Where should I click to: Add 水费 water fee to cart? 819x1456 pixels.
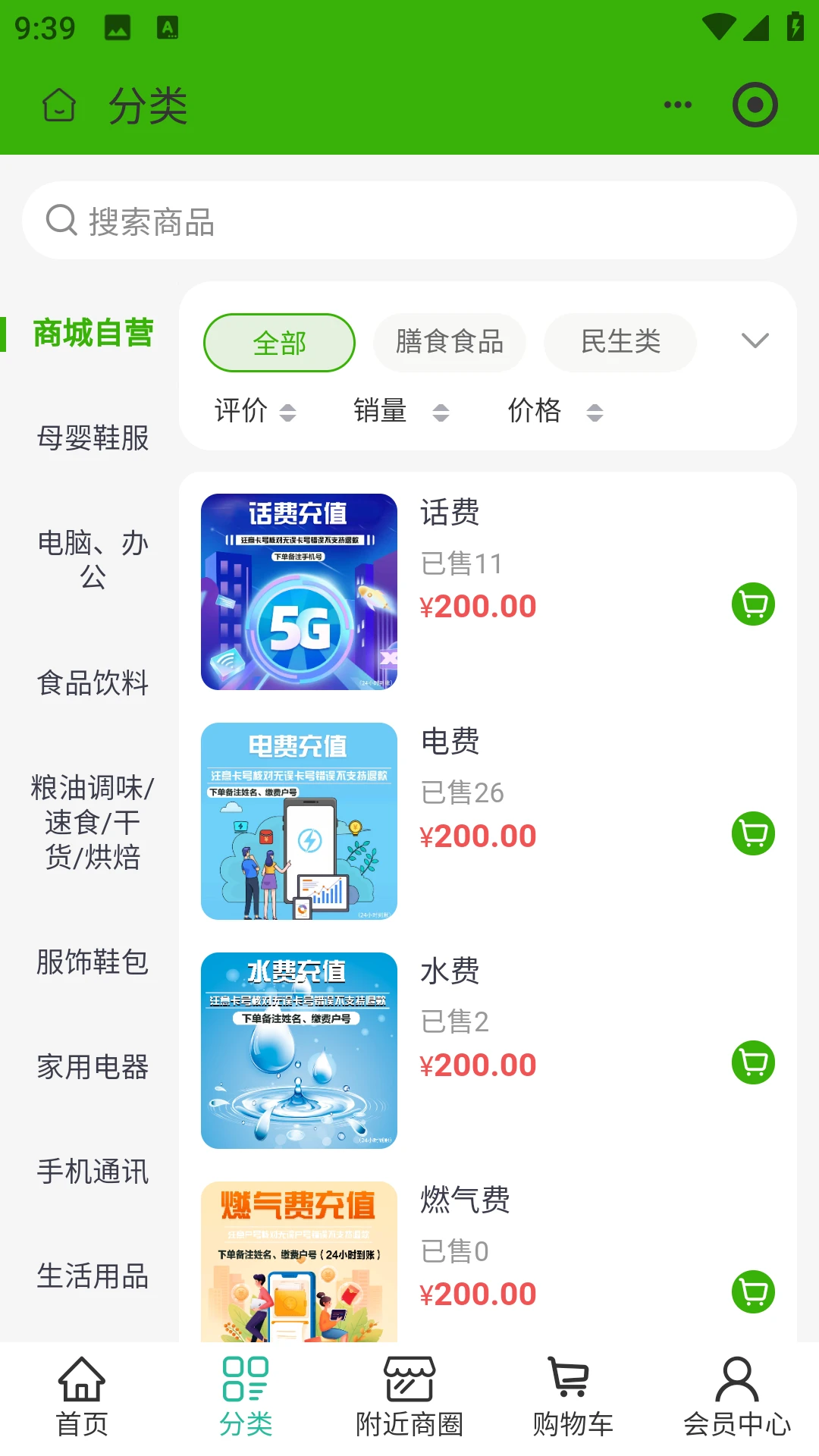tap(752, 1063)
